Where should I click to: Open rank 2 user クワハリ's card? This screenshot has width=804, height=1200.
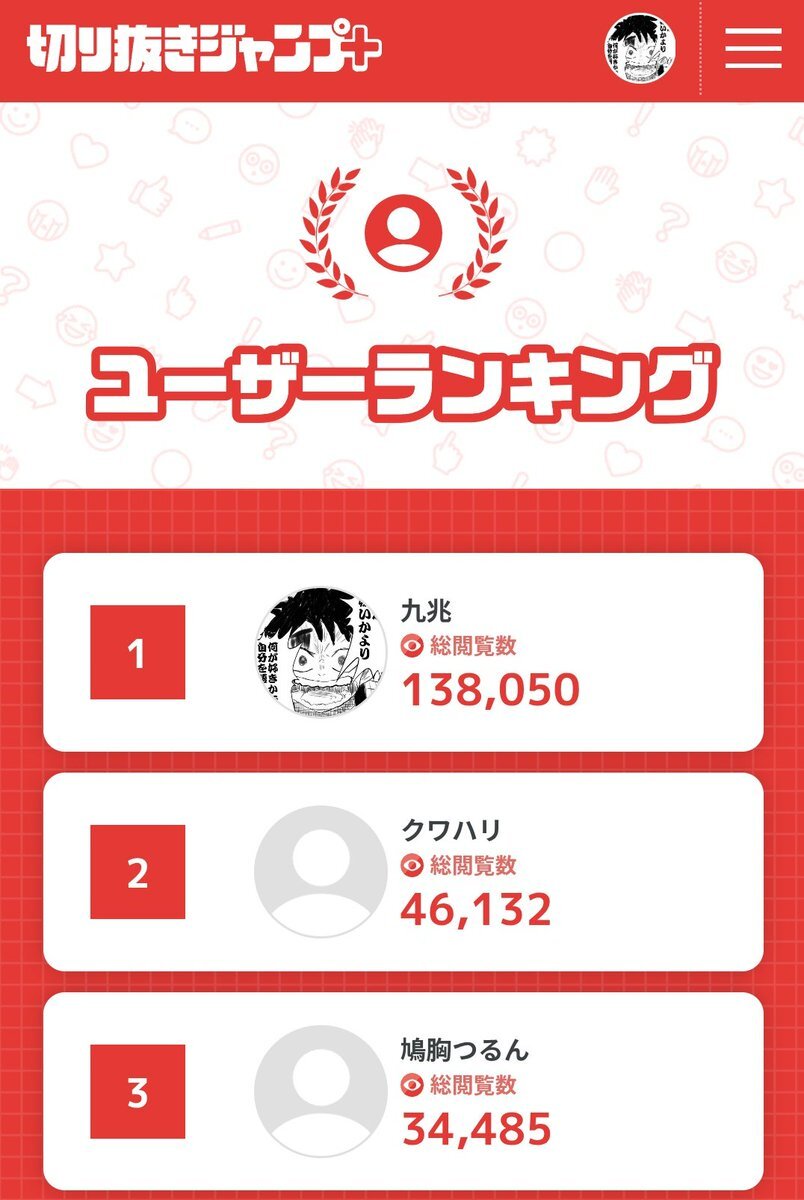click(403, 872)
